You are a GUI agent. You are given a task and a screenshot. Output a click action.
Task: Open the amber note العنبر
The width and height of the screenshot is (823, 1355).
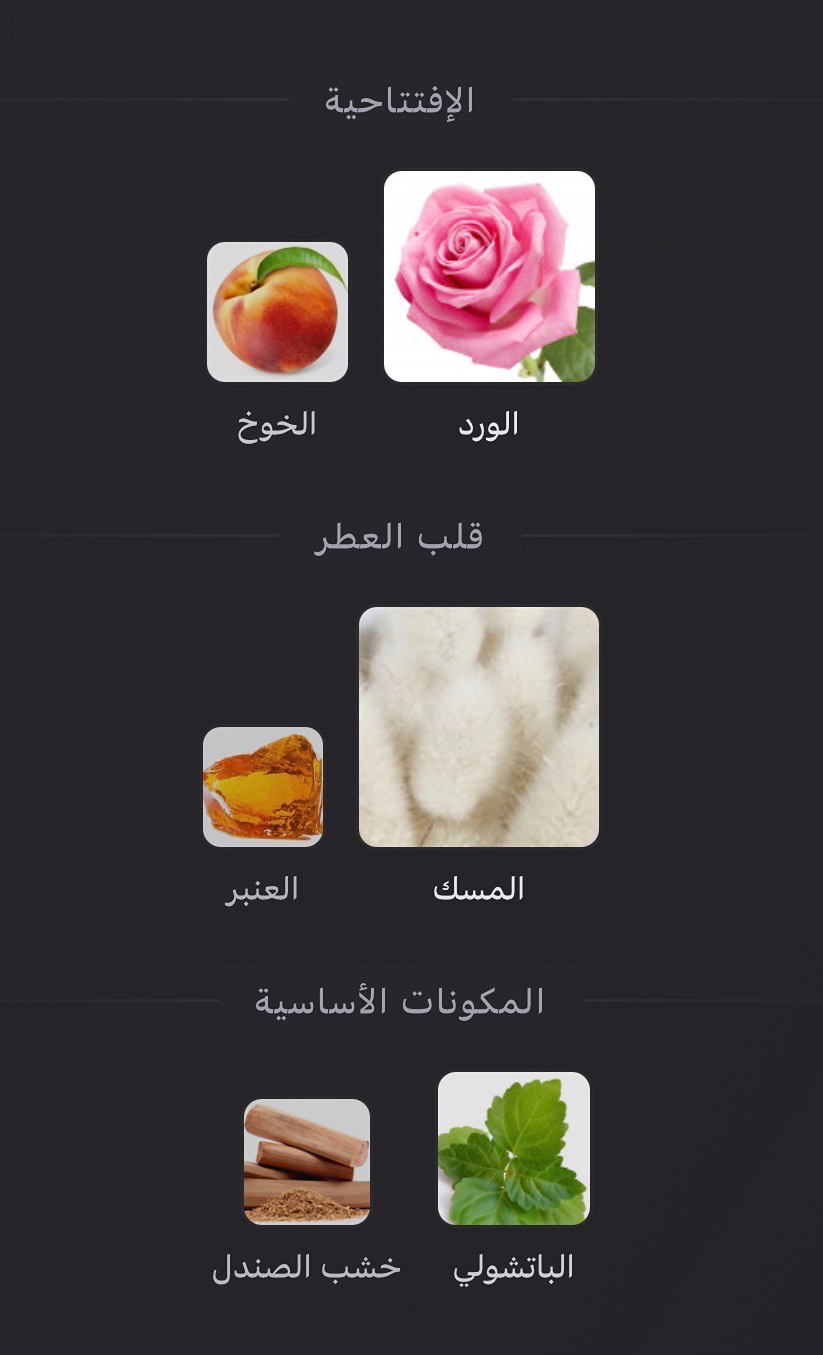pyautogui.click(x=263, y=787)
